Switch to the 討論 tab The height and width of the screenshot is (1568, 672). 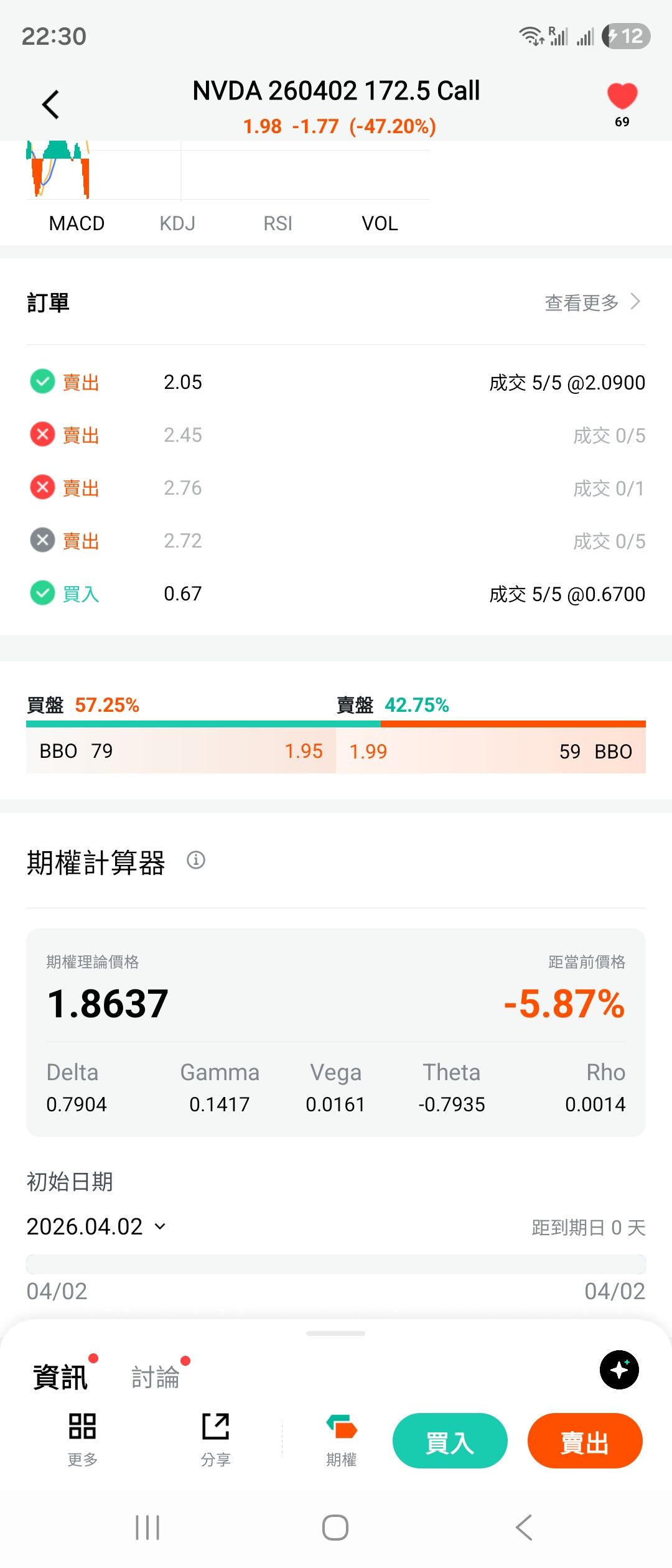[x=156, y=1377]
